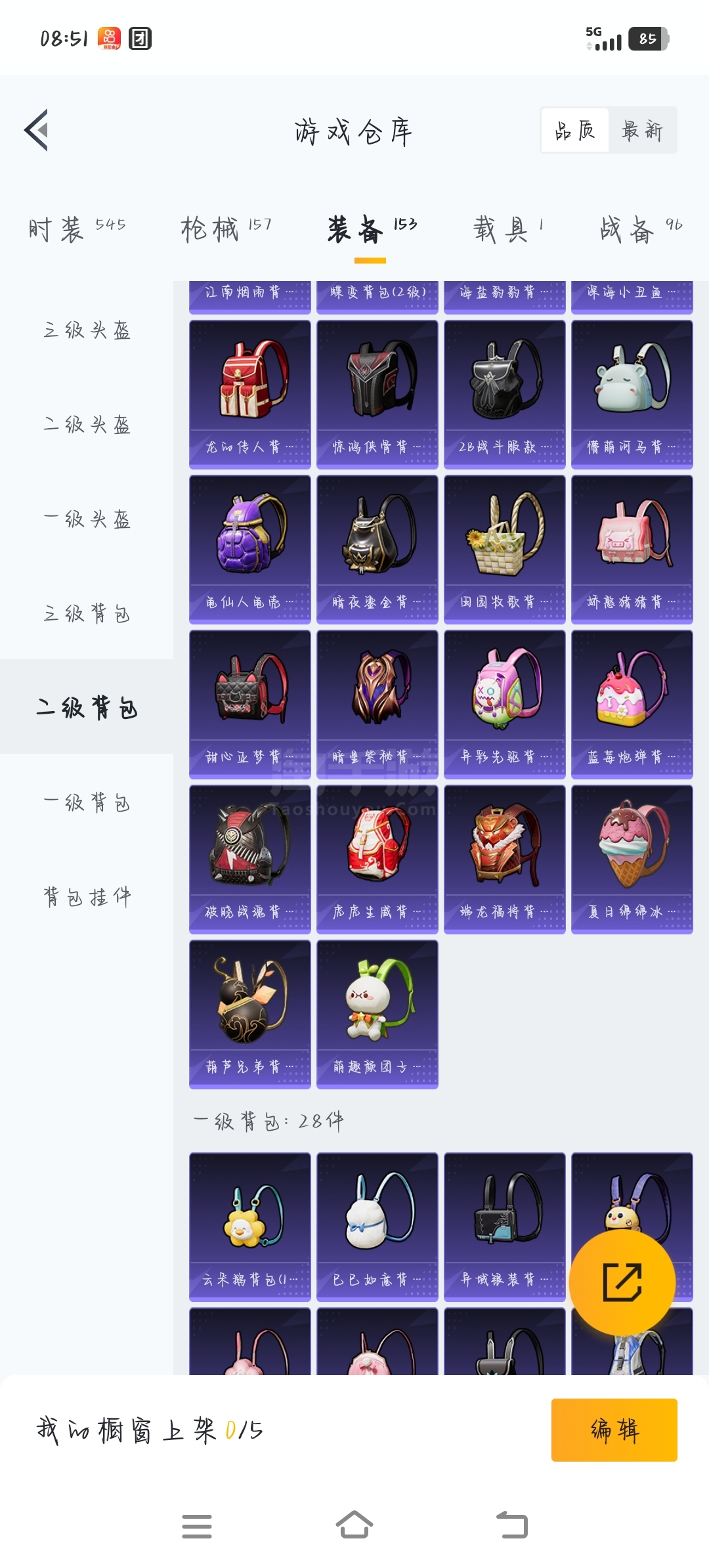
Task: View the 夏日绵绵冰 backpack item
Action: click(632, 859)
